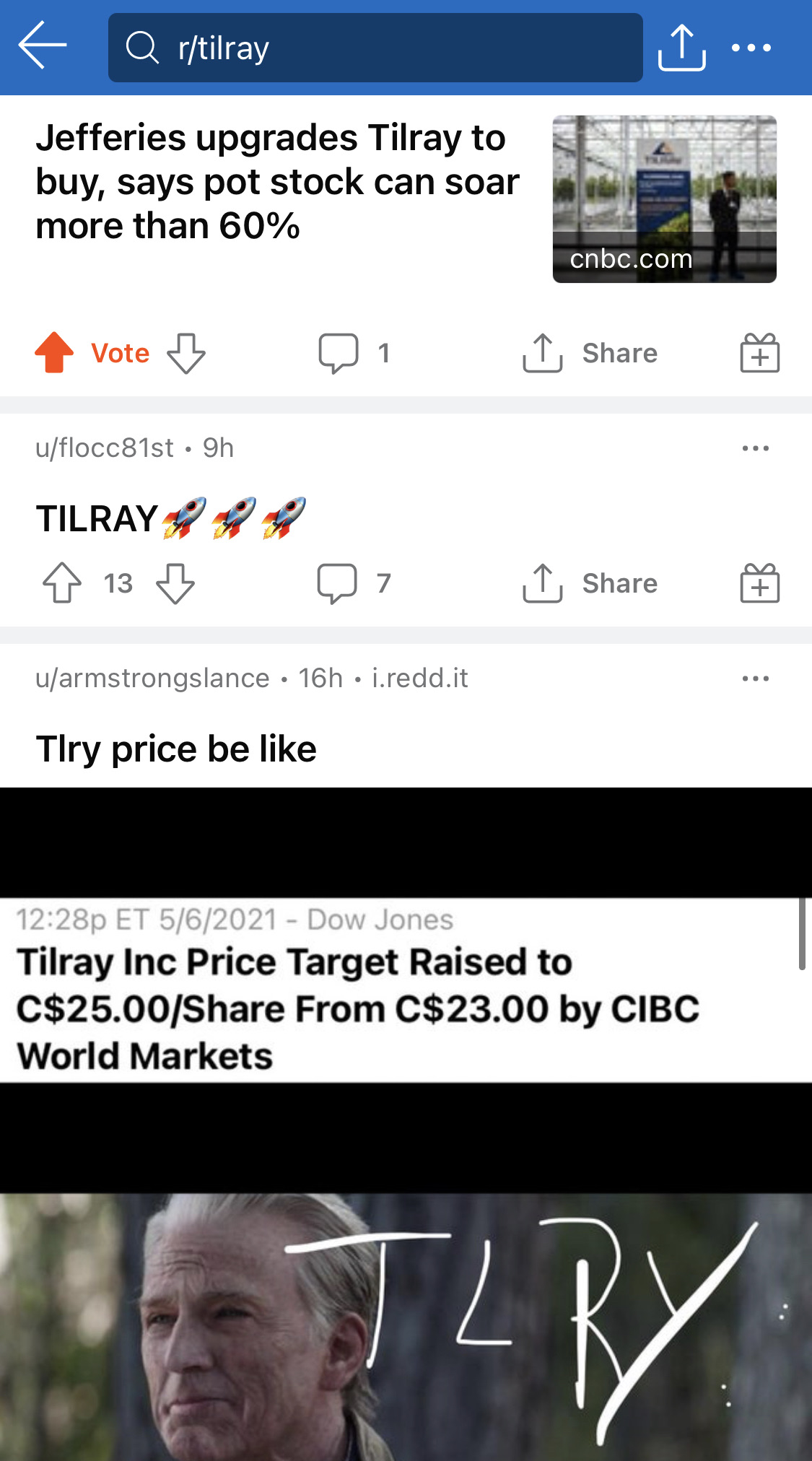Open the TILRAY rockets post by u/flocc81st

tap(171, 518)
